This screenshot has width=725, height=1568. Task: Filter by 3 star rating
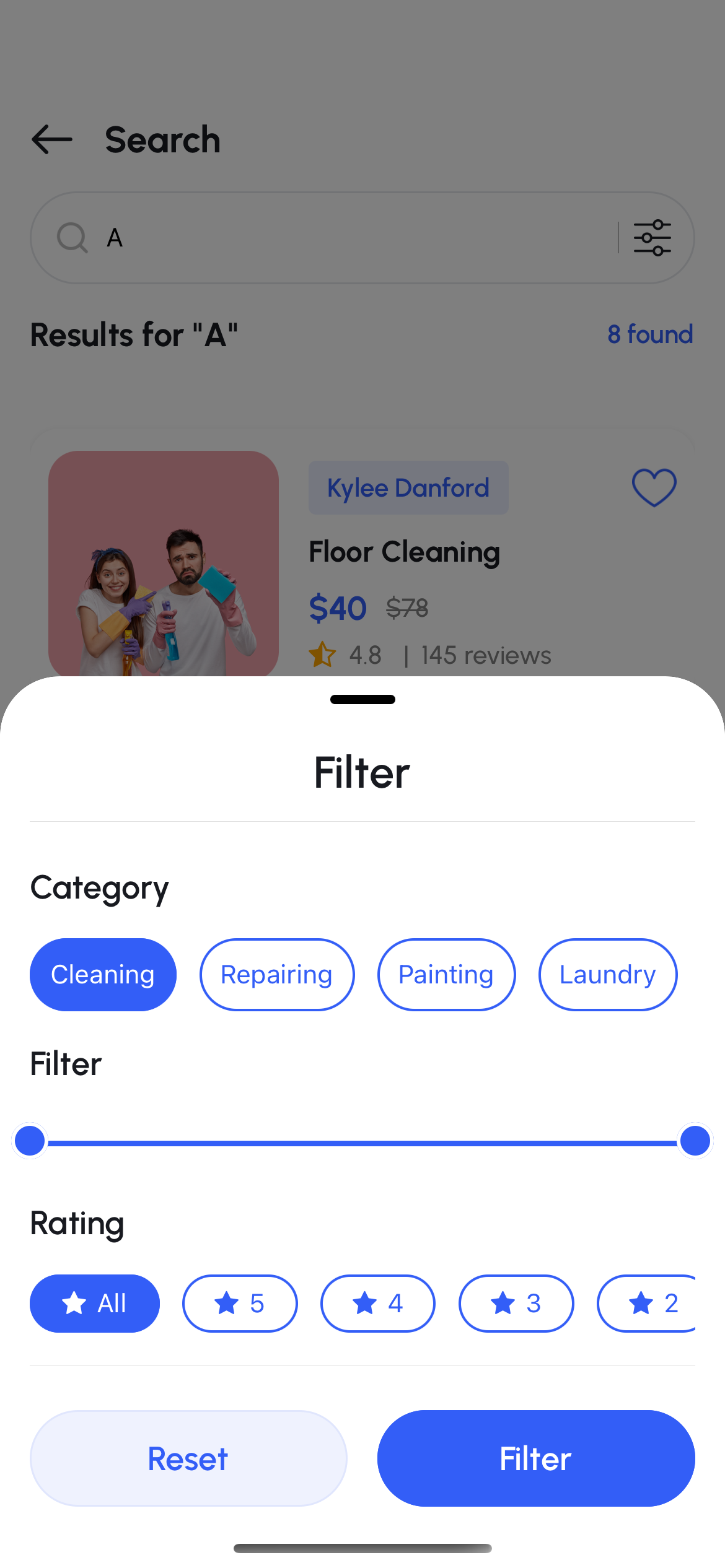click(516, 1304)
